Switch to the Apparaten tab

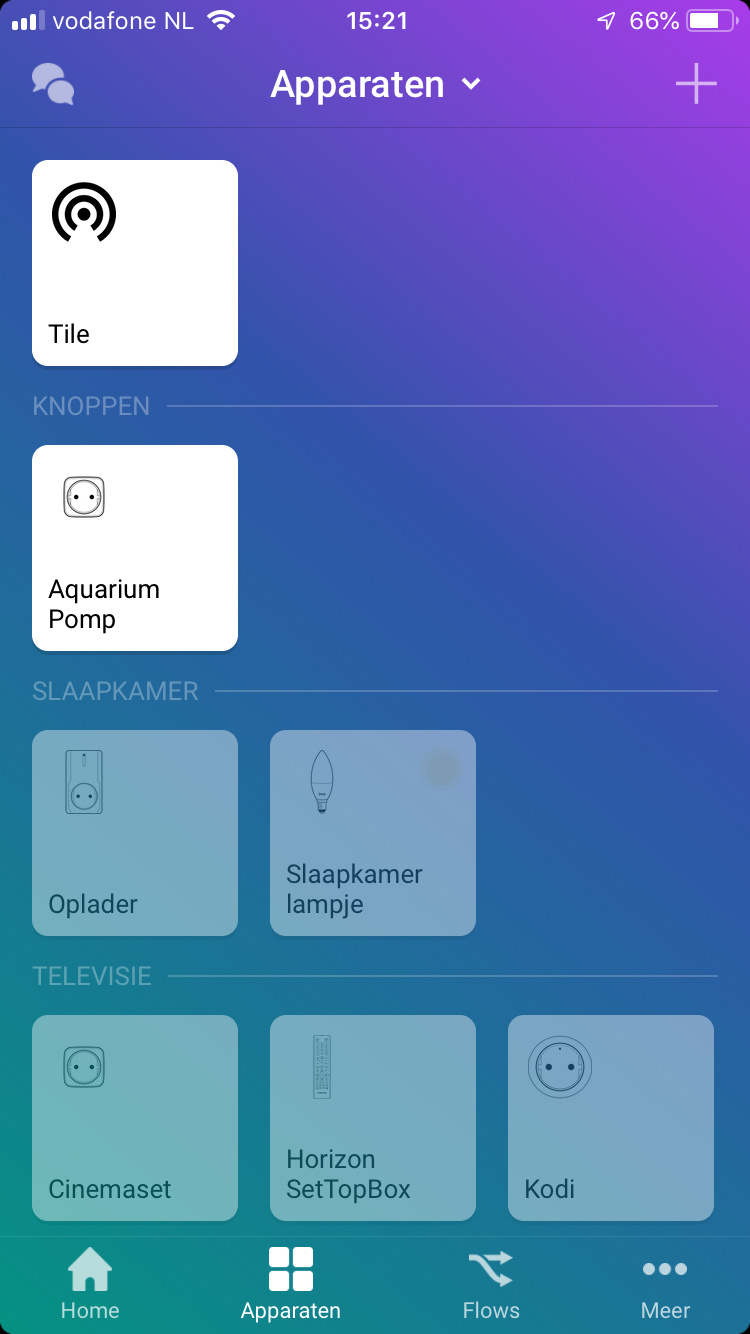coord(291,1284)
